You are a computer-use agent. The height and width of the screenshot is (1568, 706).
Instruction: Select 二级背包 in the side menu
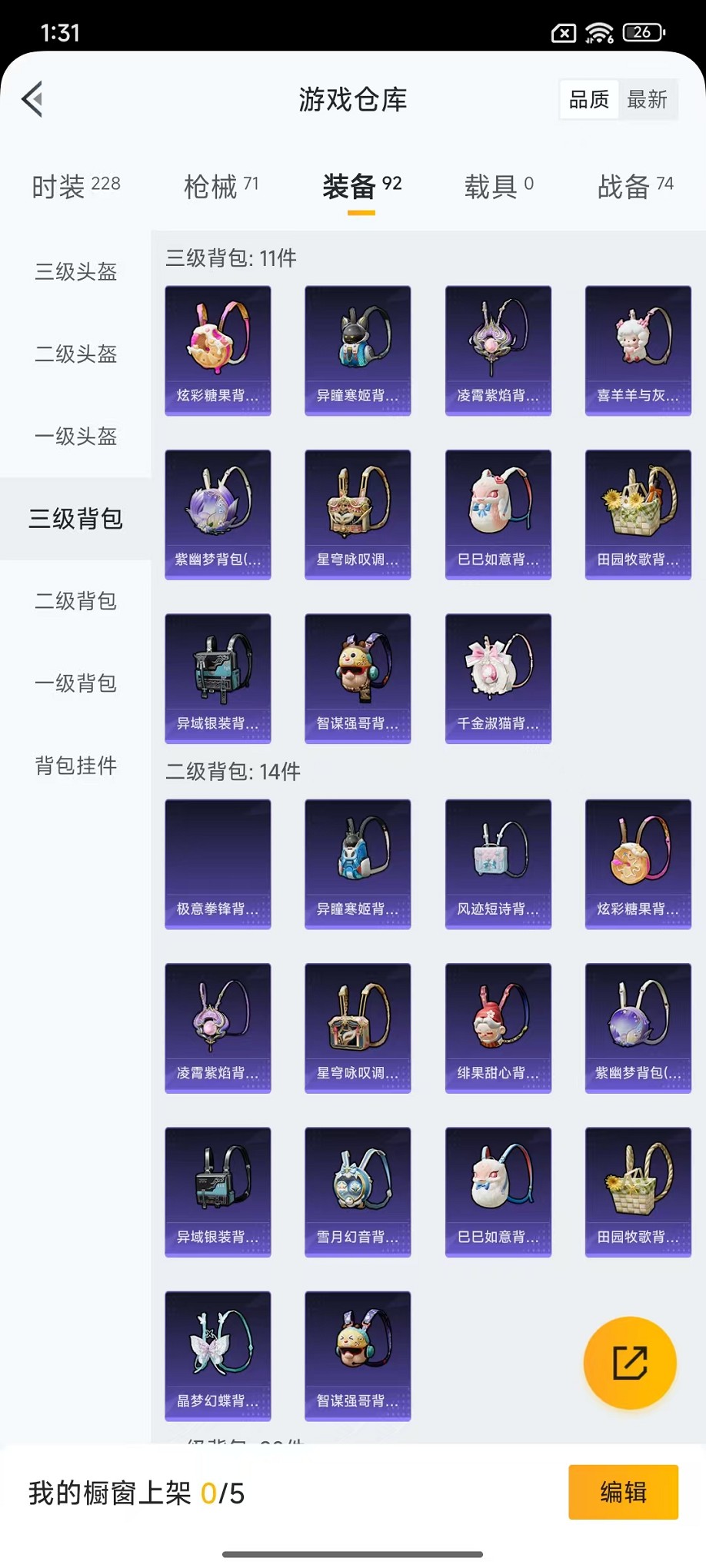75,600
